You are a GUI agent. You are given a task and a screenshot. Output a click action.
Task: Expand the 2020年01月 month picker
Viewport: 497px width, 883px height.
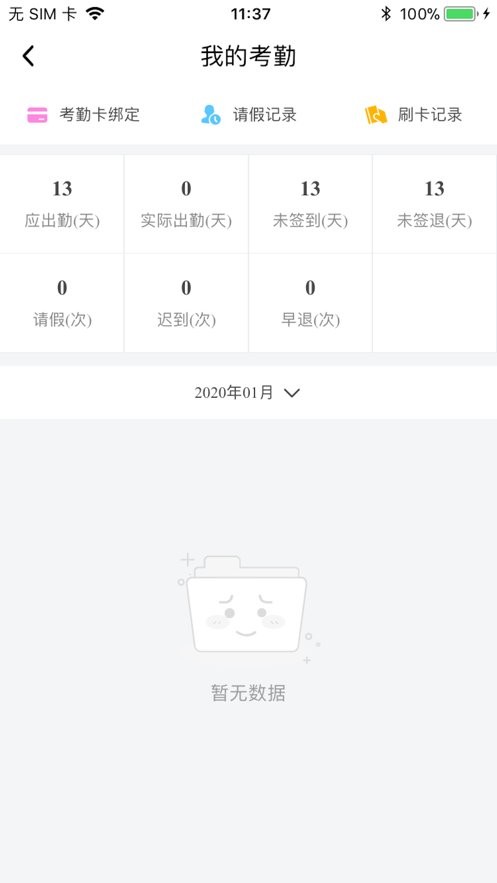coord(248,393)
